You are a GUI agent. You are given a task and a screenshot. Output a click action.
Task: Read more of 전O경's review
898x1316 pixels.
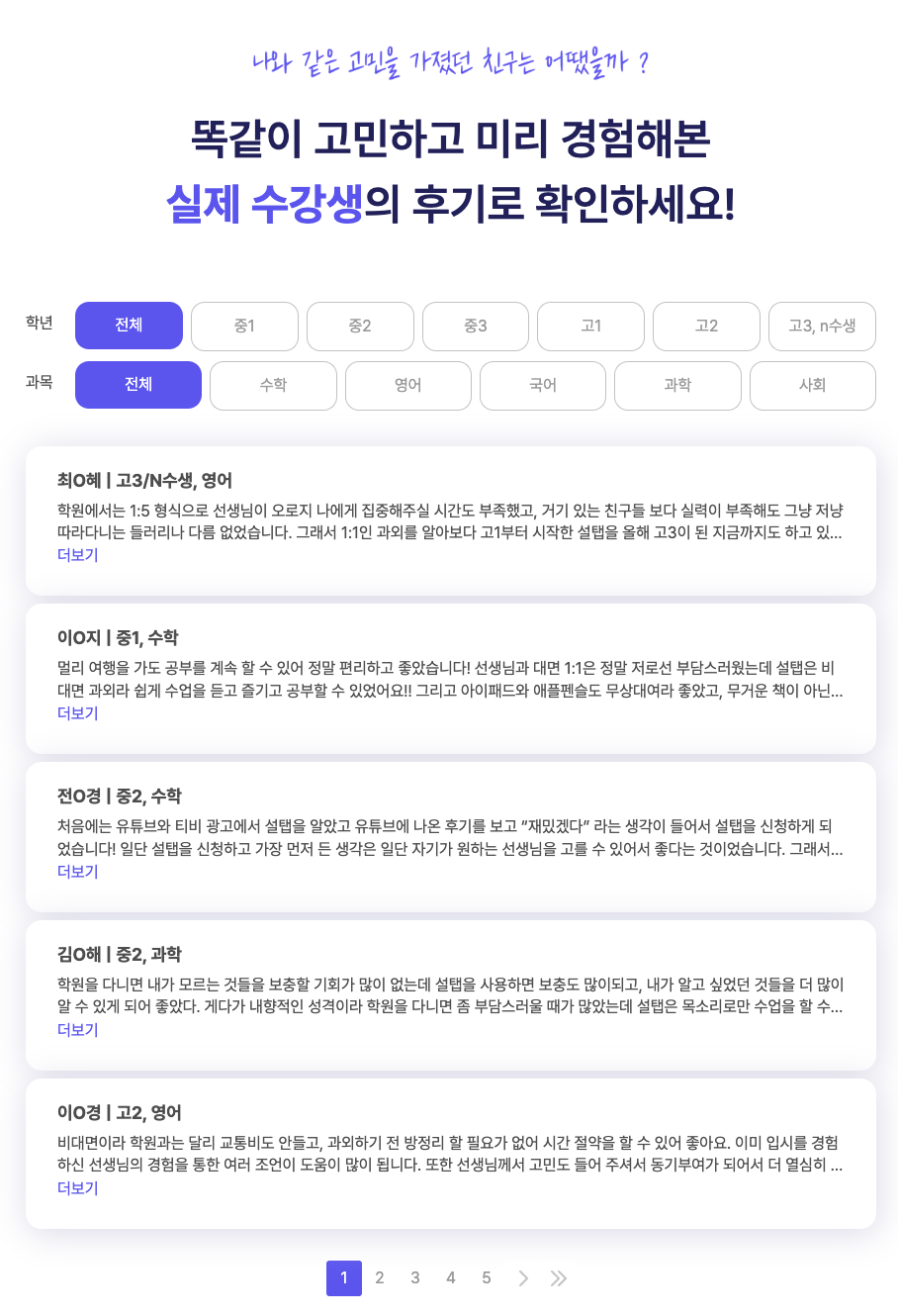[x=78, y=872]
